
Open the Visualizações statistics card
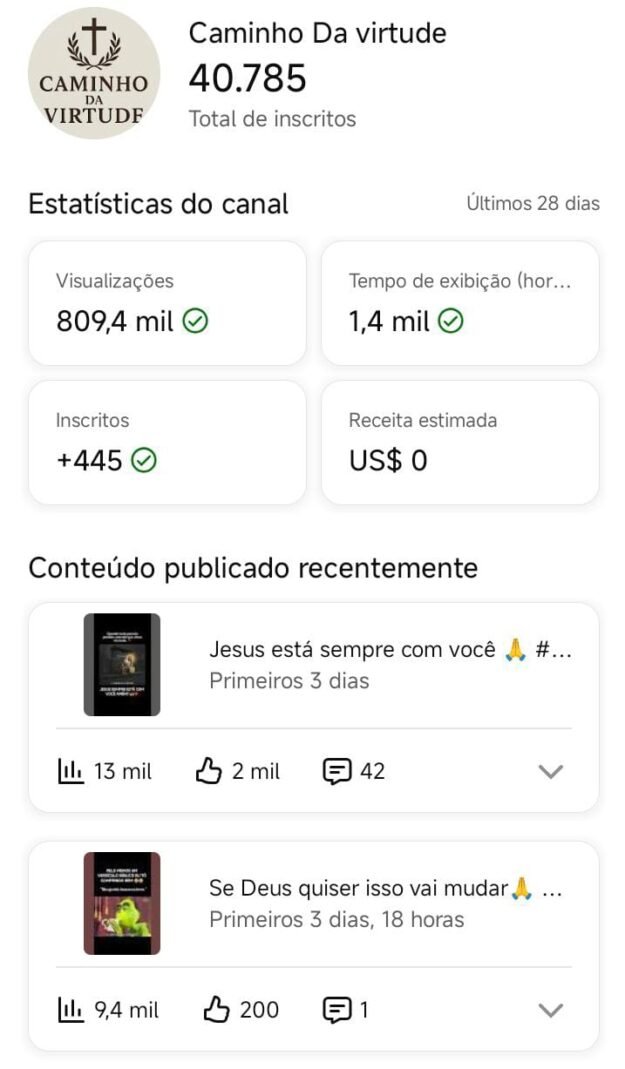(167, 303)
